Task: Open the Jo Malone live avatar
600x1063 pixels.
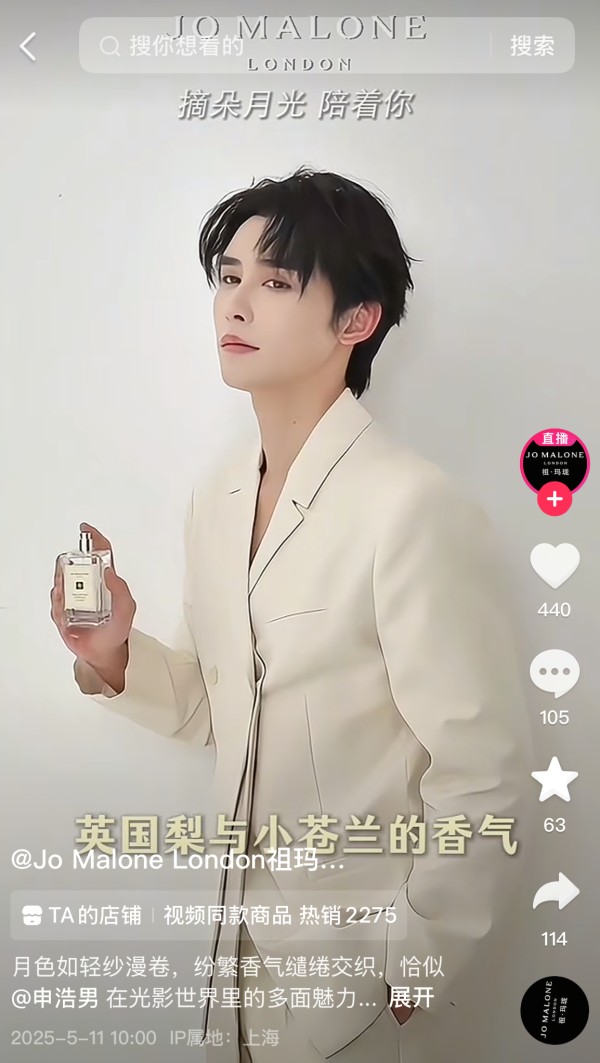Action: [554, 462]
